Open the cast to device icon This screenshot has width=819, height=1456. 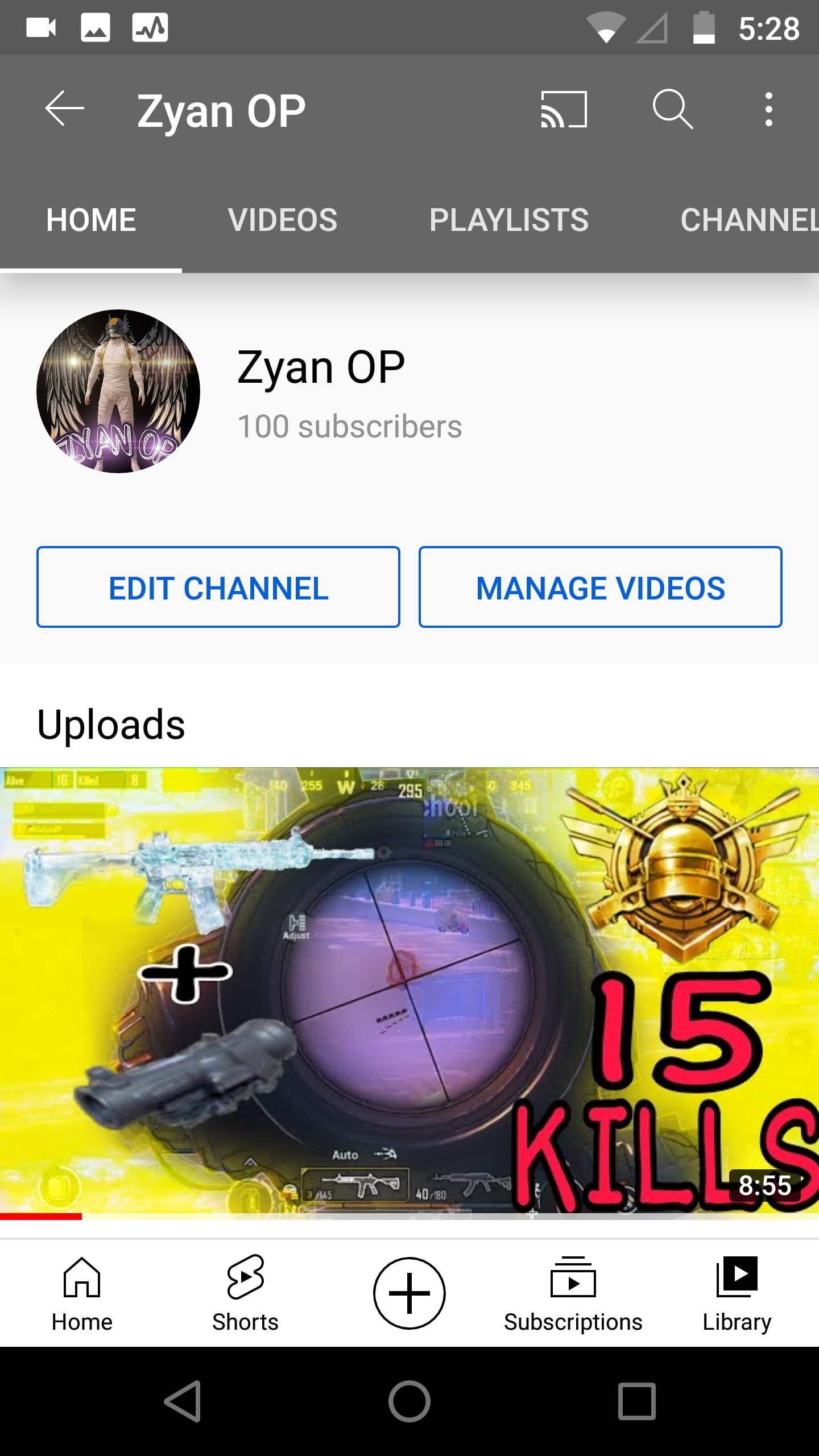point(564,109)
